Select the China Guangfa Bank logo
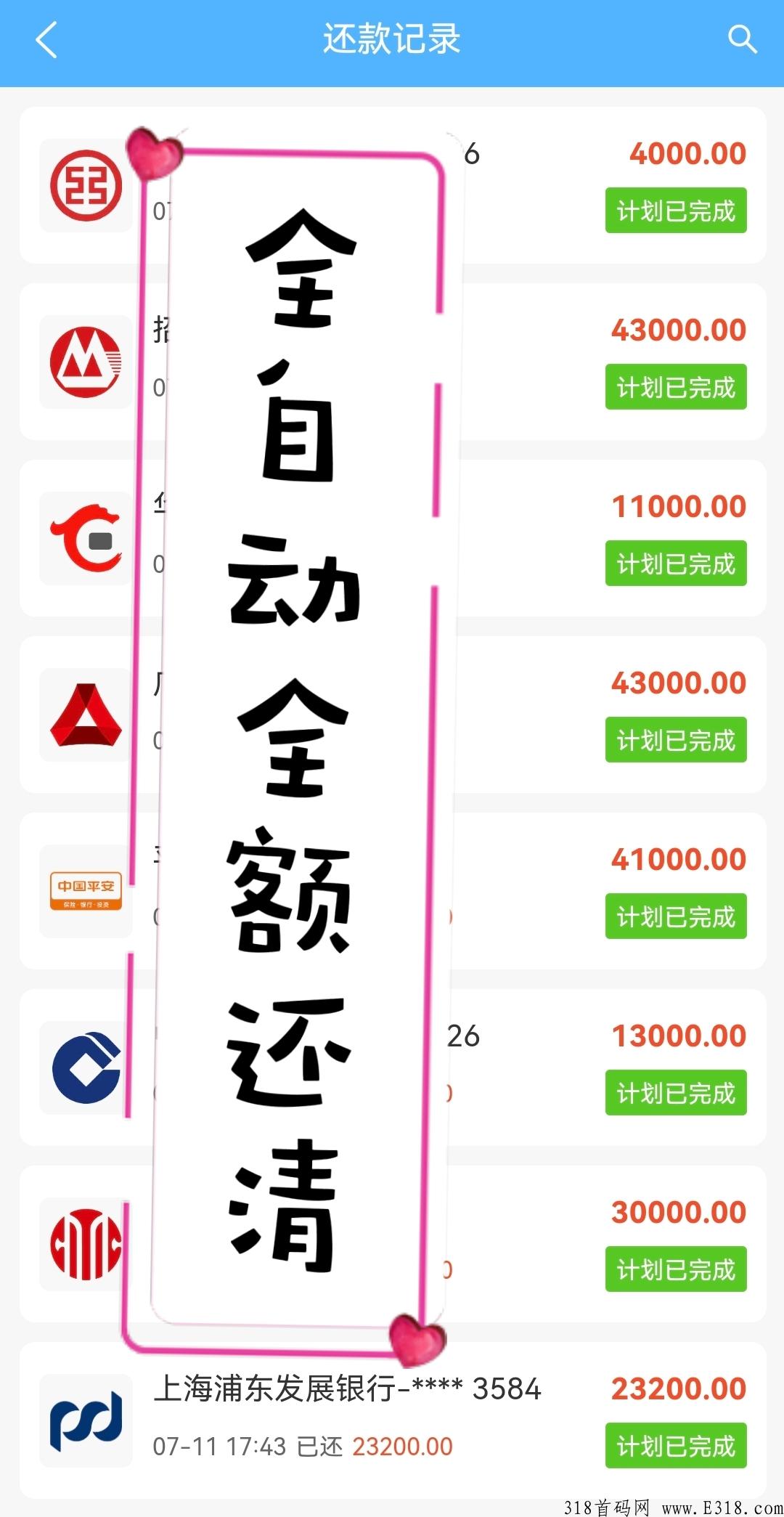Screen dimensions: 784x1517 point(85,715)
